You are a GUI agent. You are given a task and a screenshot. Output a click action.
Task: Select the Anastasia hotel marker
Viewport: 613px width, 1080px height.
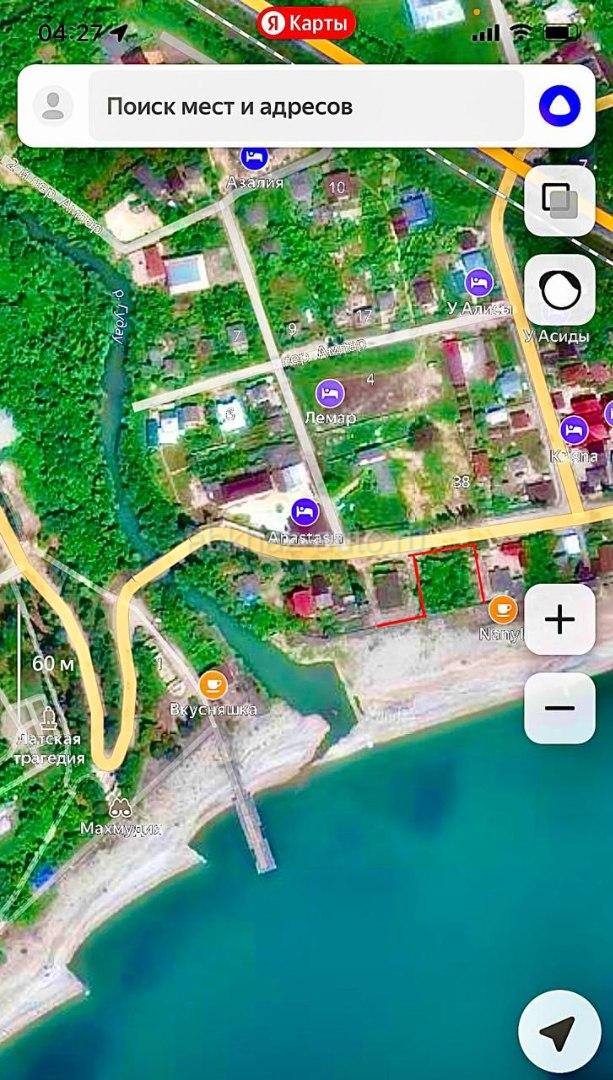pyautogui.click(x=305, y=513)
